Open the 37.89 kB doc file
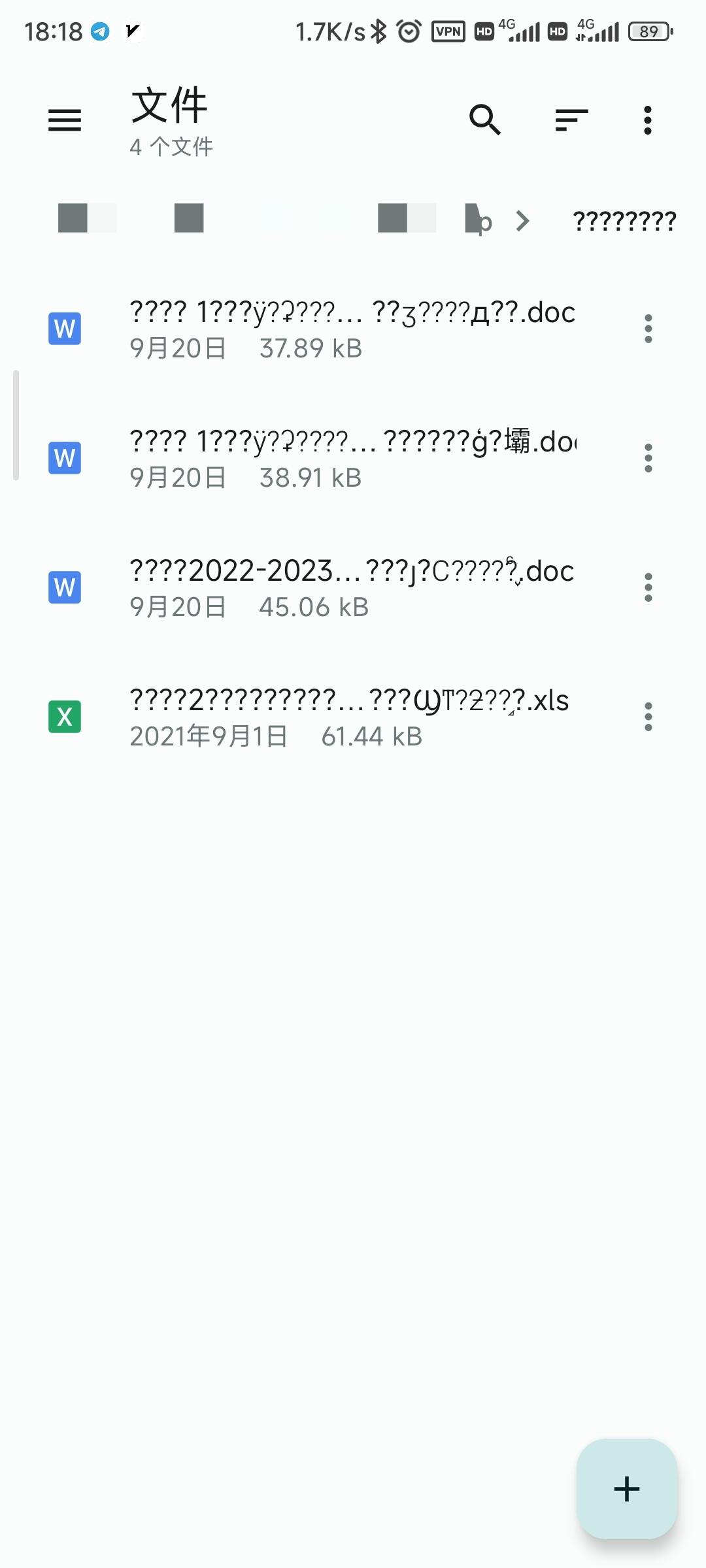Screen dimensions: 706x1568 coord(352,329)
